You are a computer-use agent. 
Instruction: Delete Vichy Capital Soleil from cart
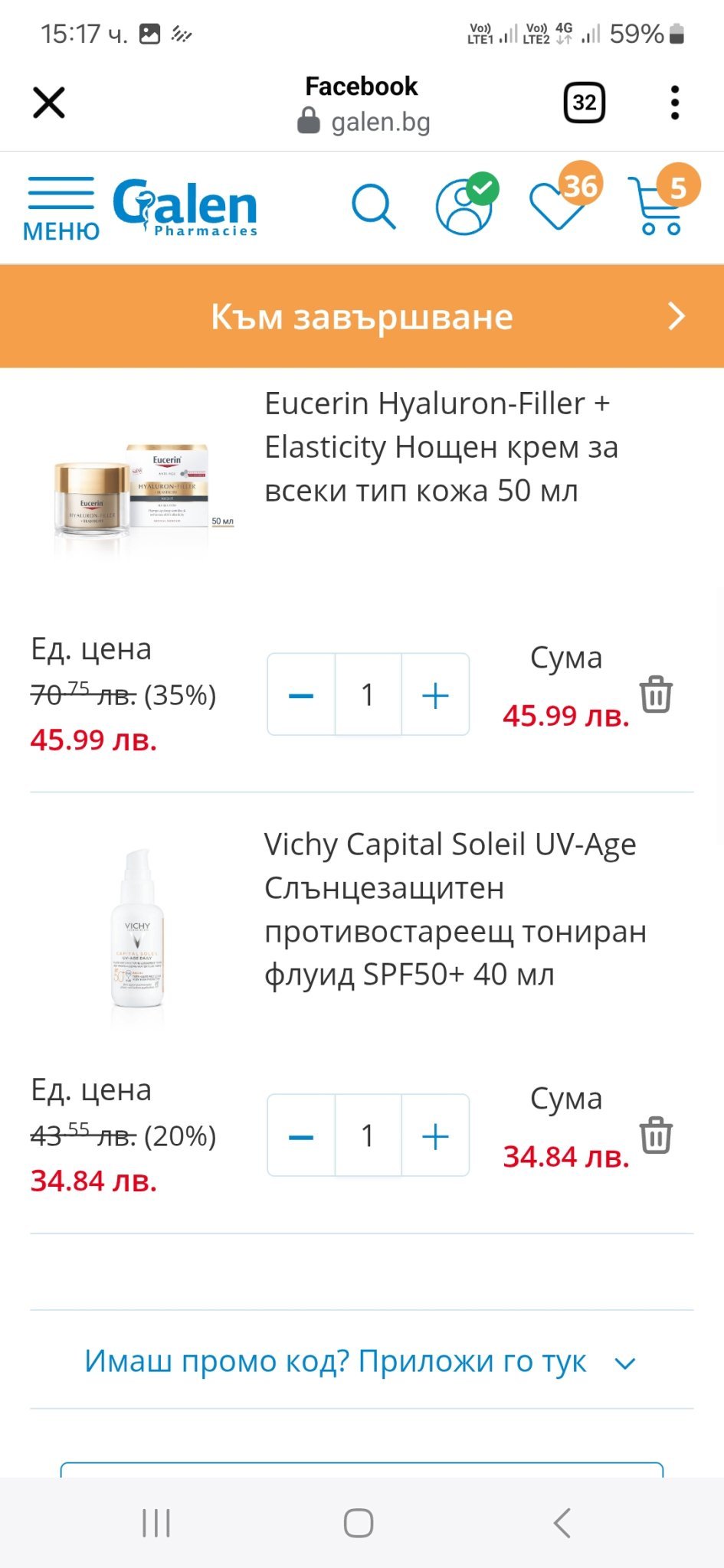click(656, 1135)
